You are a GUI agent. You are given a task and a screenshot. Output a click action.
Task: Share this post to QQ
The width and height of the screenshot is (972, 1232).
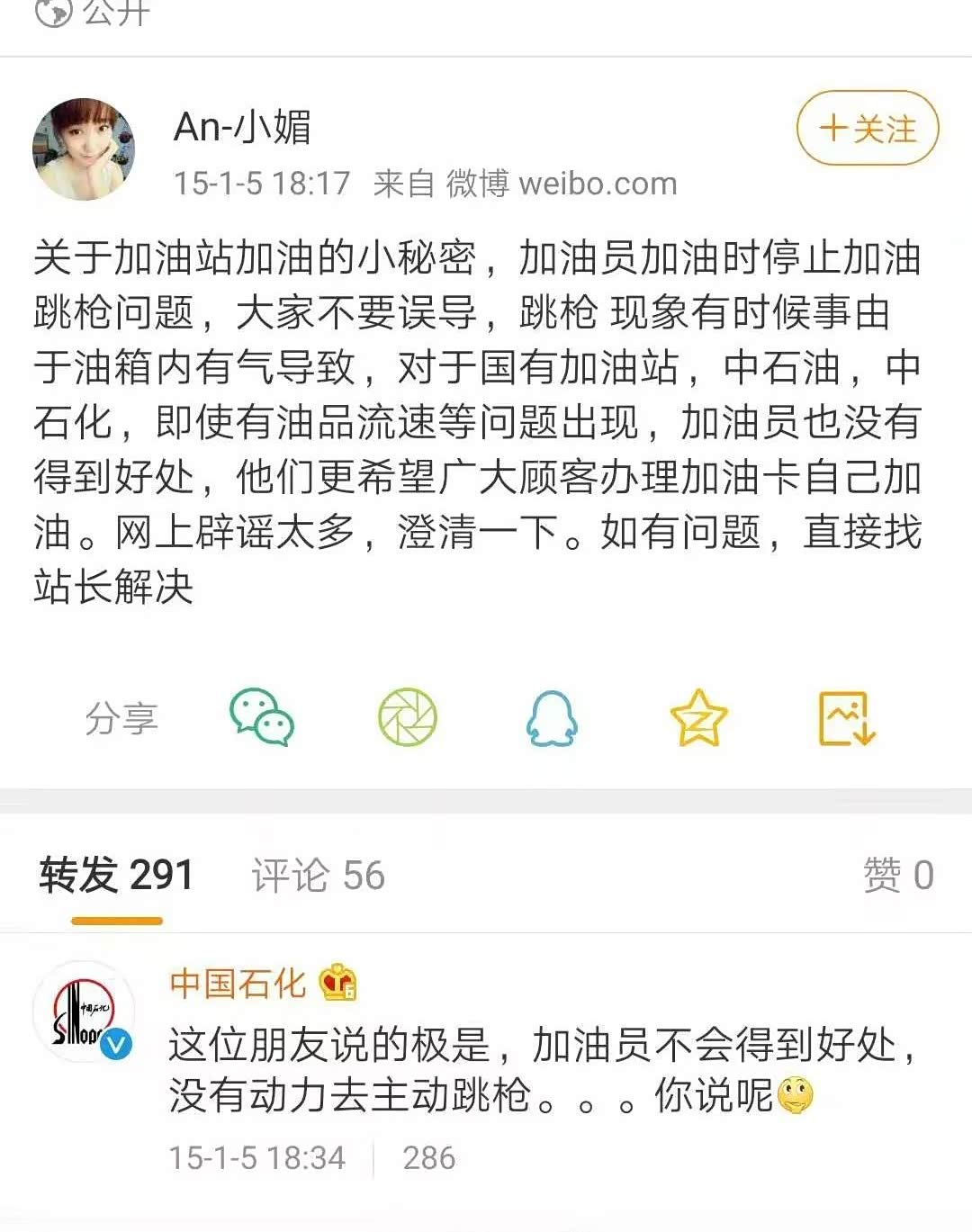[552, 717]
